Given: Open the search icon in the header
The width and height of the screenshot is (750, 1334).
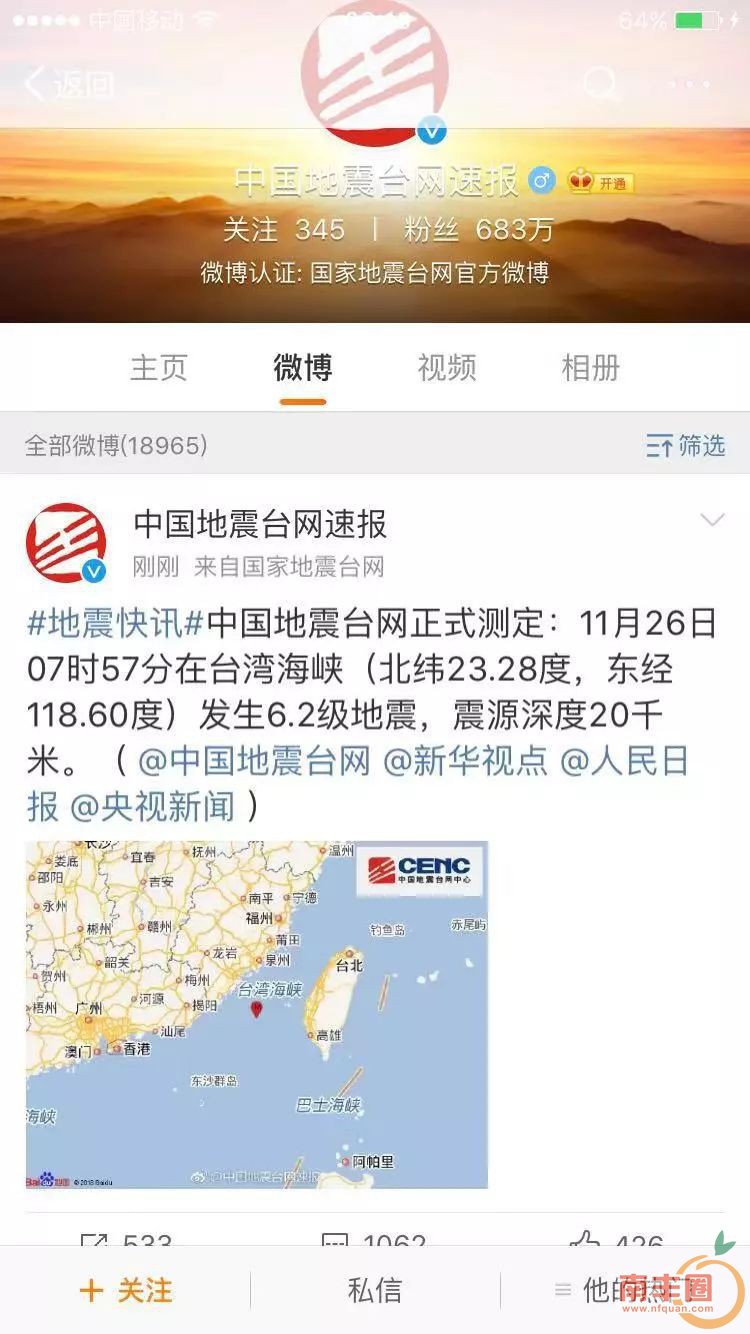Looking at the screenshot, I should (601, 85).
